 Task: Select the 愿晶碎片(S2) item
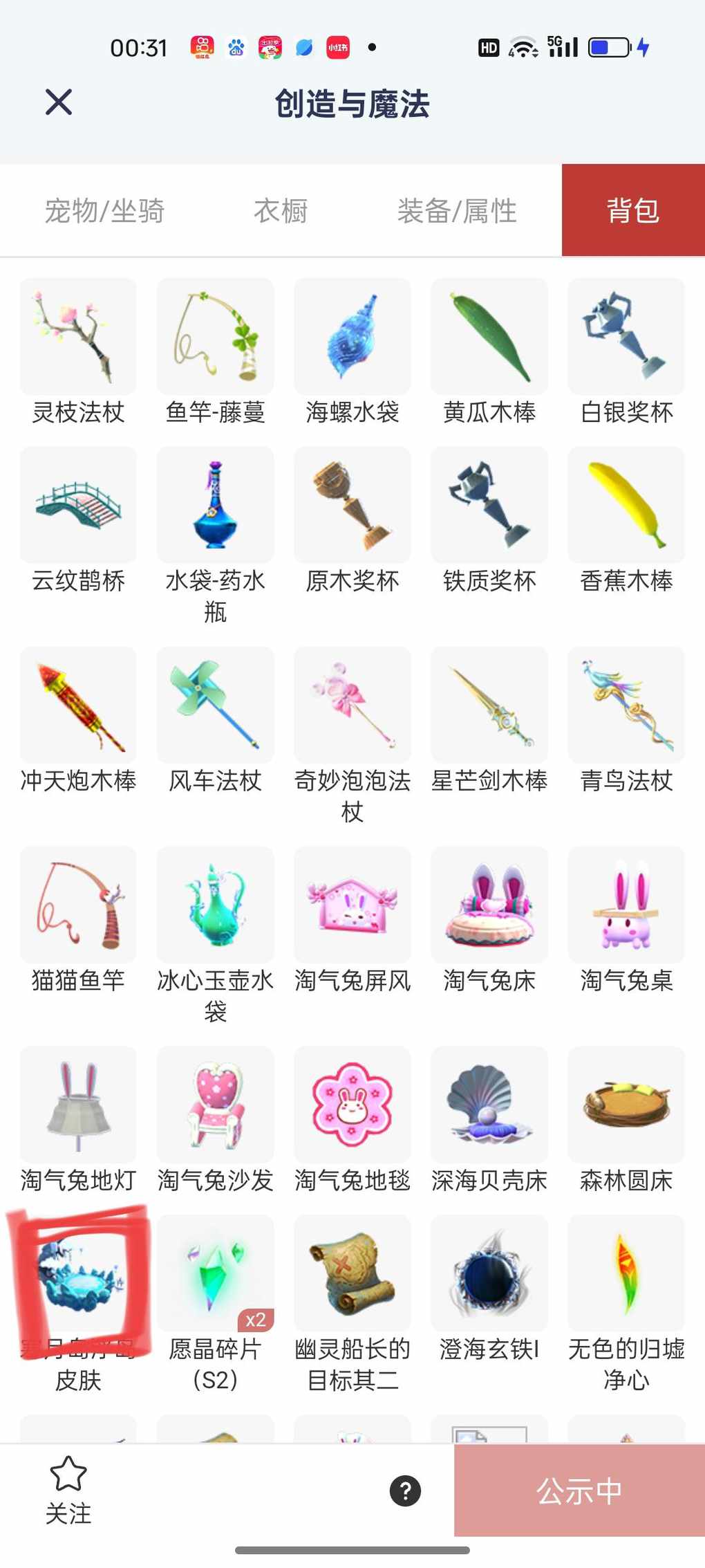click(x=216, y=1275)
